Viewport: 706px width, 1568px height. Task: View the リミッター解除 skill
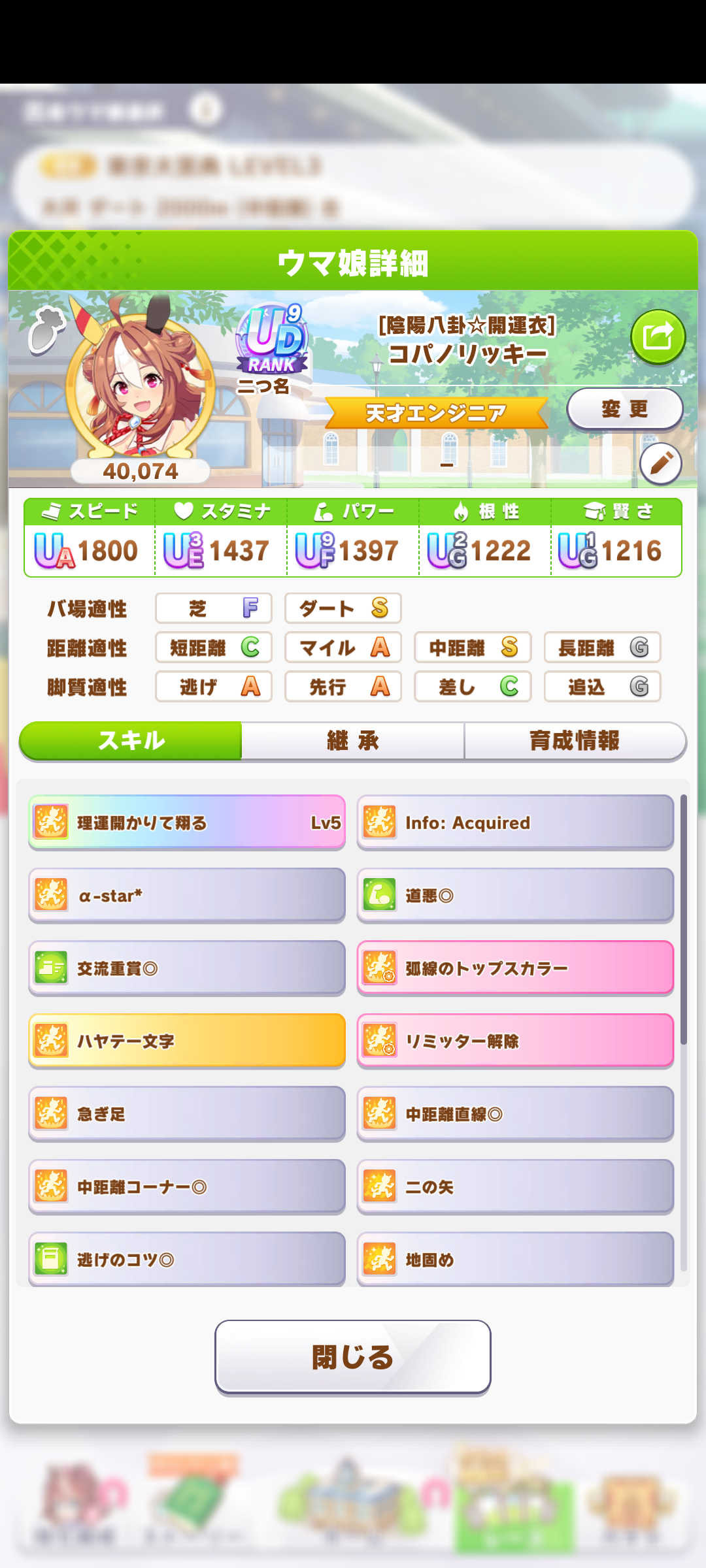515,1041
